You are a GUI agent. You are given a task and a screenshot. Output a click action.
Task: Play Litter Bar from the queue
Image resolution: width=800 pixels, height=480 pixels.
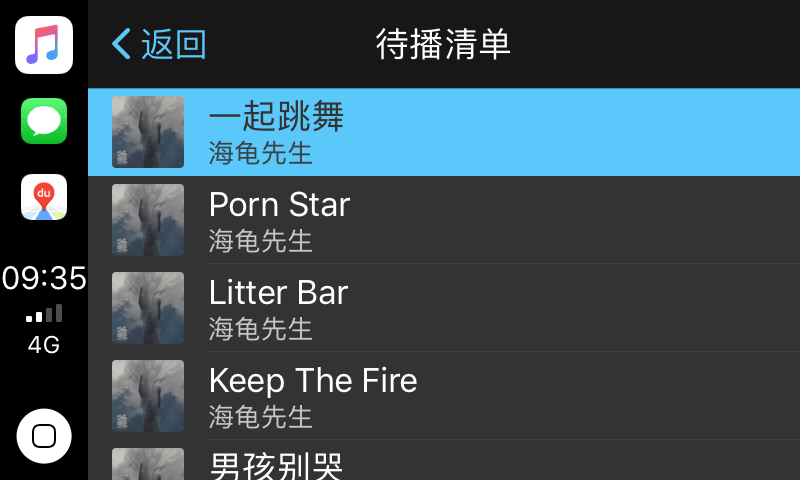(443, 308)
